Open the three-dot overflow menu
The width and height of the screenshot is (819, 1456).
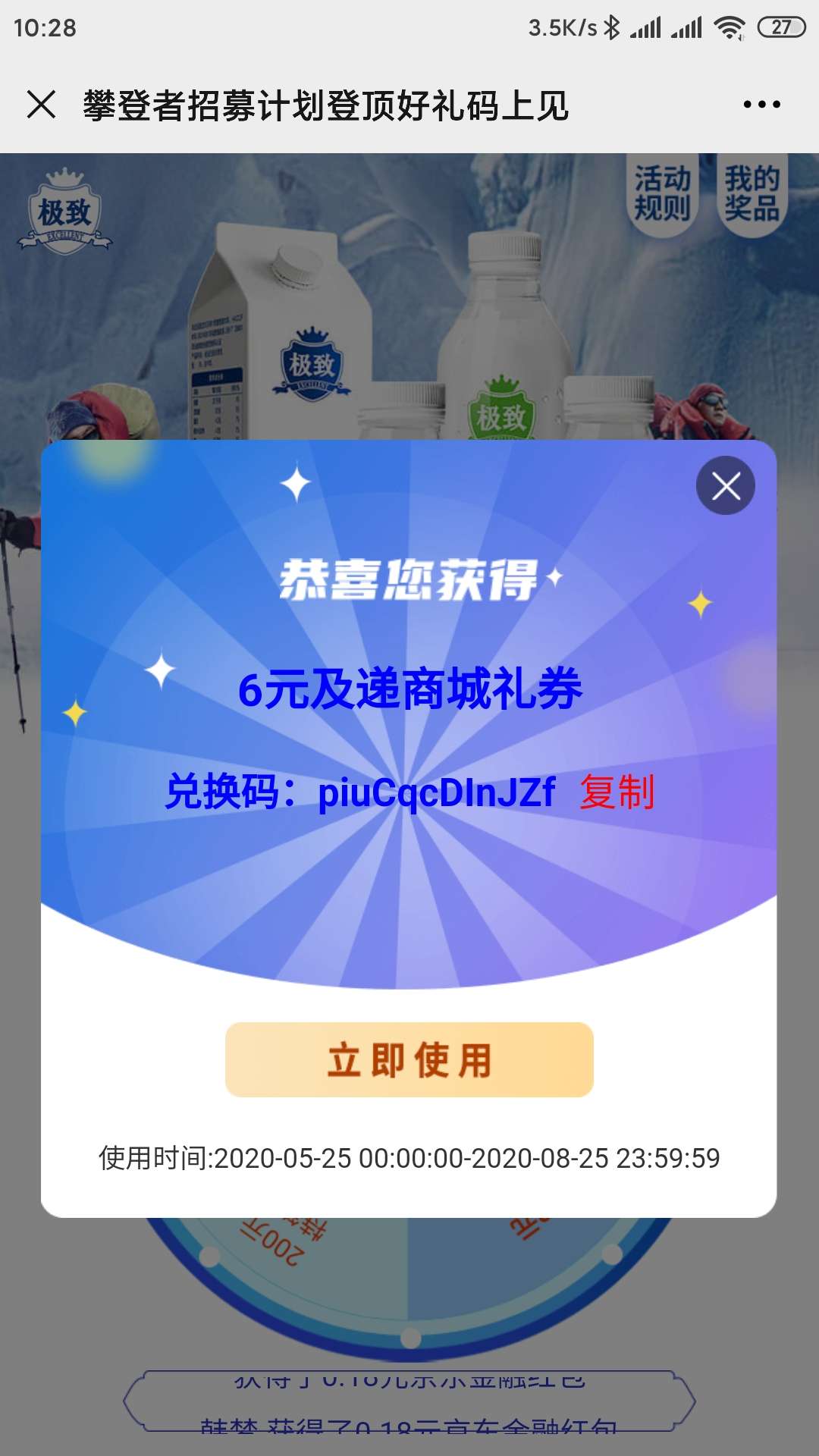tap(761, 105)
